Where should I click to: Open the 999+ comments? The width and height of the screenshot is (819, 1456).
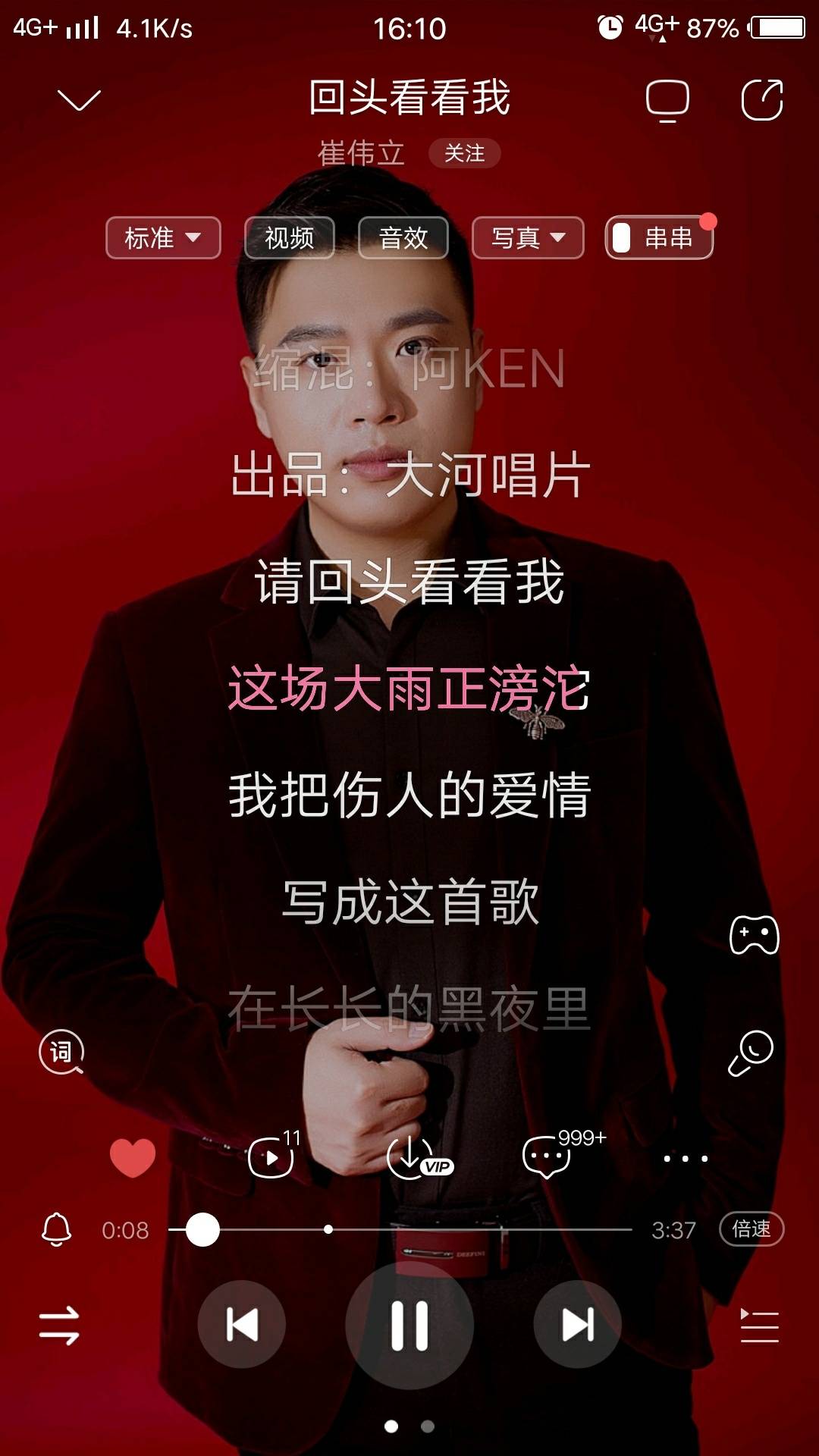coord(548,1156)
